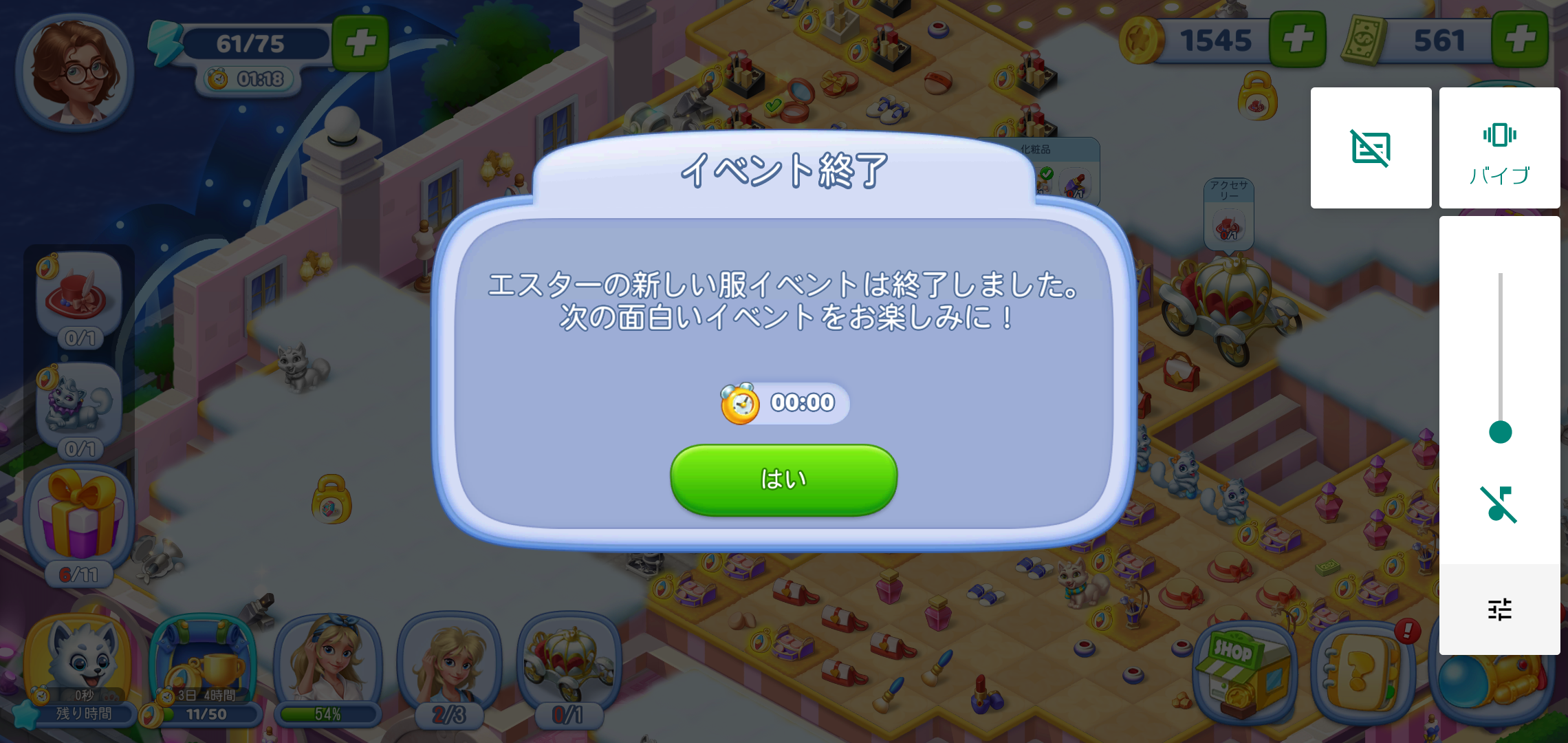1568x743 pixels.
Task: Buy more cash with the plus button
Action: point(1520,39)
